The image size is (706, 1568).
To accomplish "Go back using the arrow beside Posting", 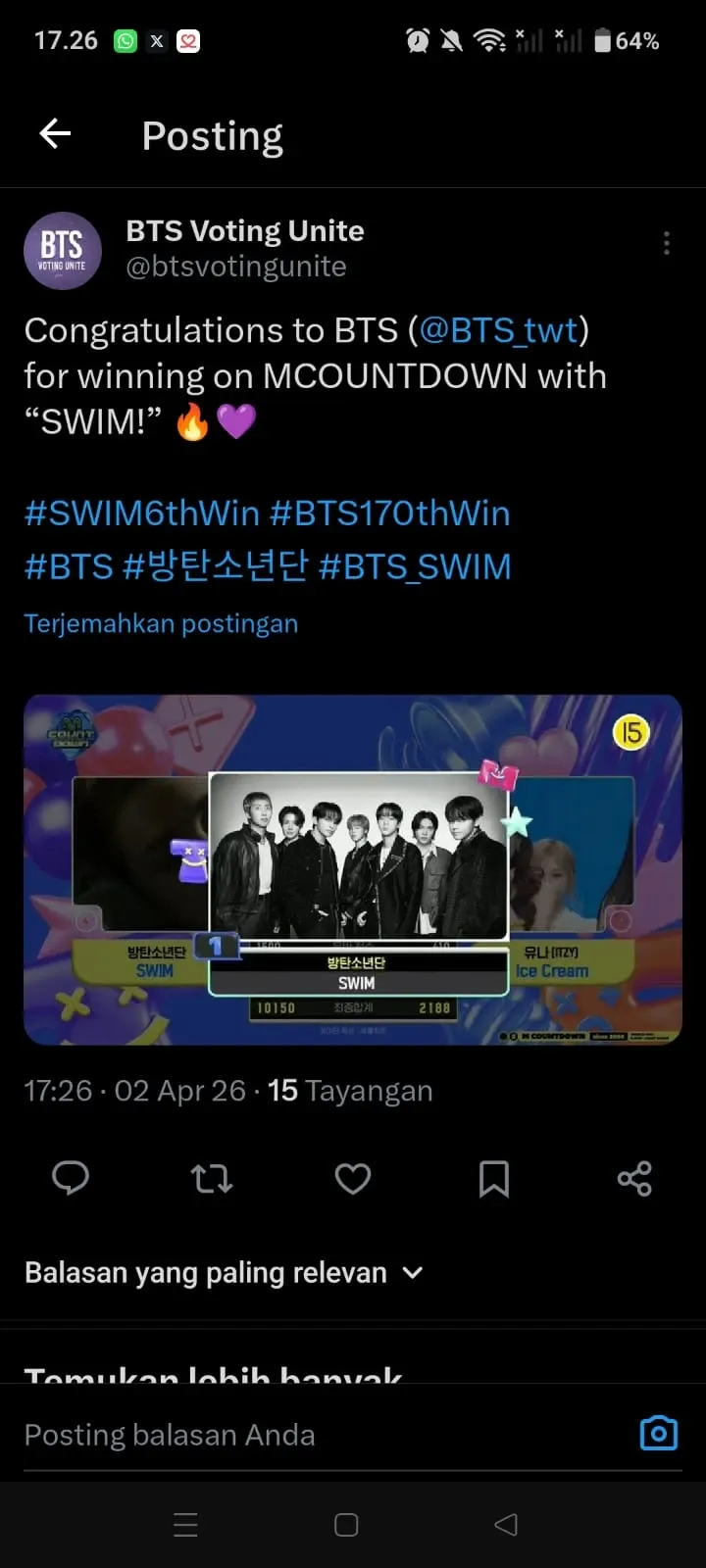I will click(56, 134).
